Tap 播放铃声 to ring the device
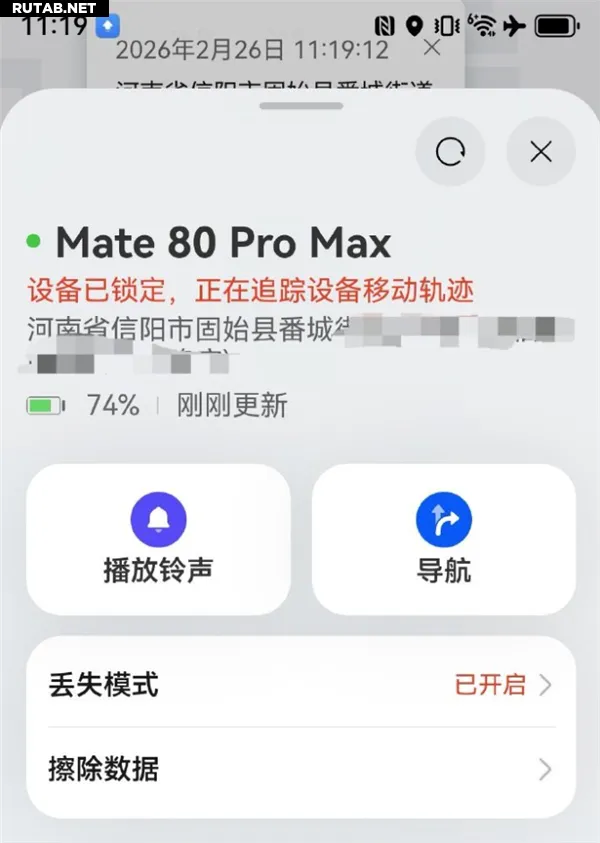This screenshot has height=843, width=600. coord(158,539)
